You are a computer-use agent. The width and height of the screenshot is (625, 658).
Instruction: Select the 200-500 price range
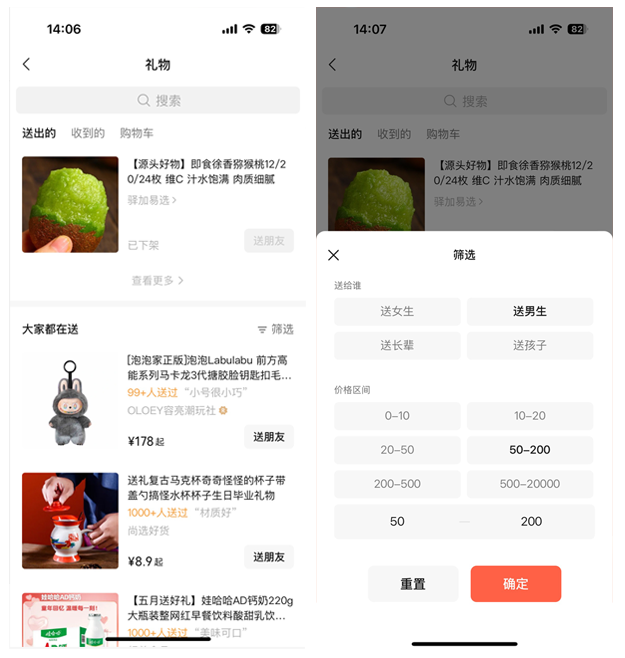click(397, 484)
